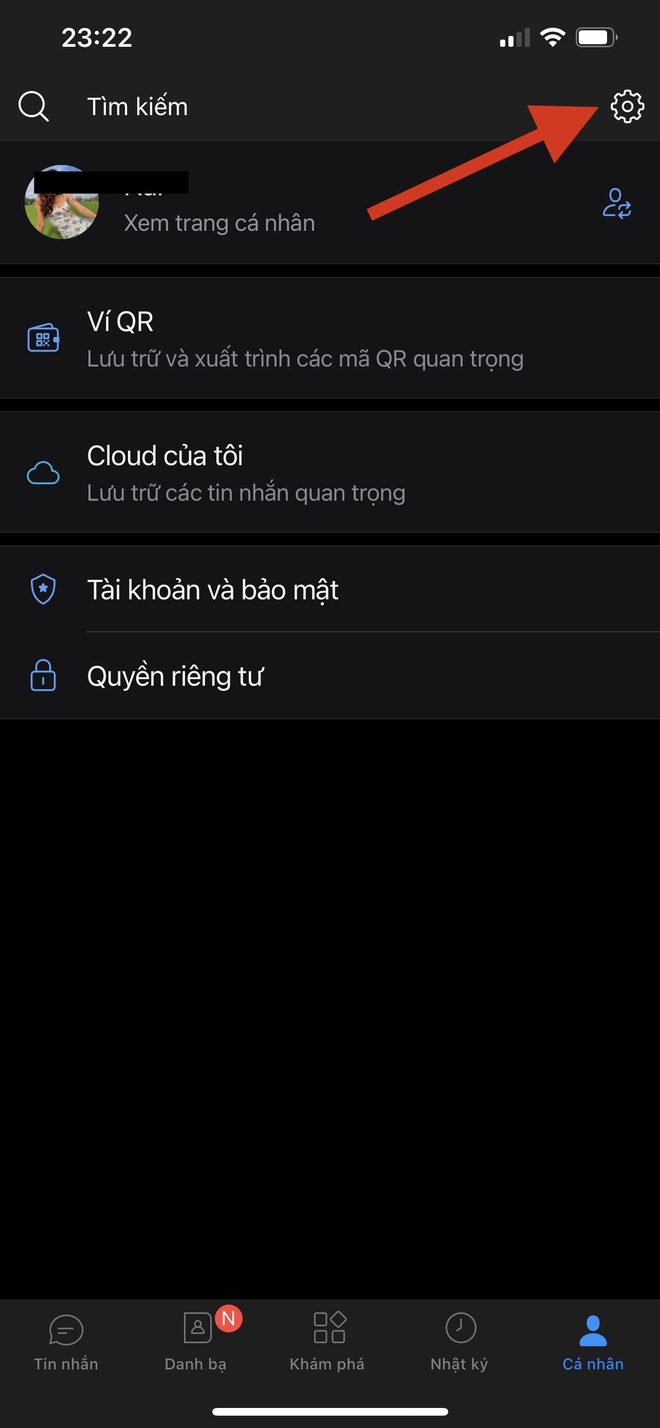
Task: Select the Nhật ký tab
Action: click(x=459, y=1342)
